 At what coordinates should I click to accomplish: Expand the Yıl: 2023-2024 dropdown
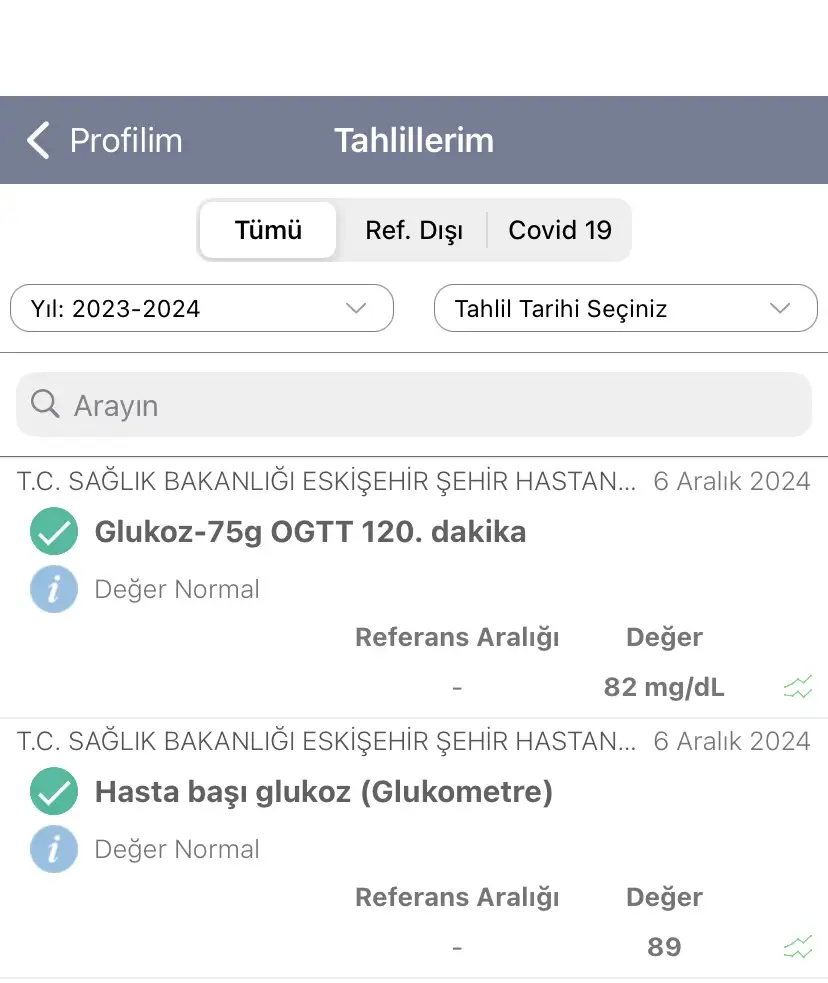[202, 309]
